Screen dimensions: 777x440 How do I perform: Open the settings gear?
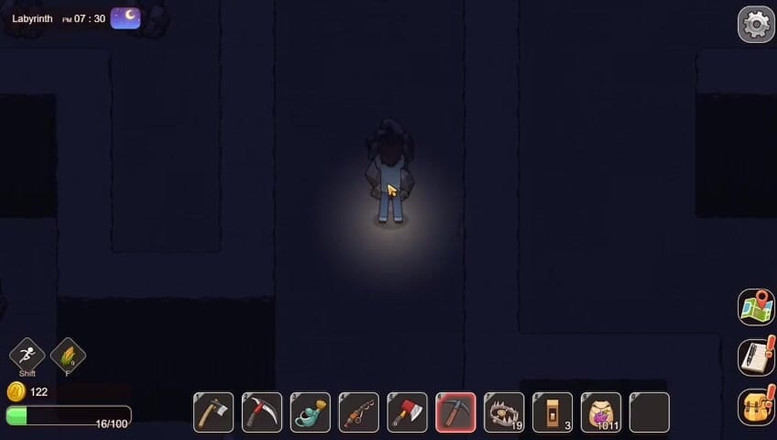coord(756,24)
